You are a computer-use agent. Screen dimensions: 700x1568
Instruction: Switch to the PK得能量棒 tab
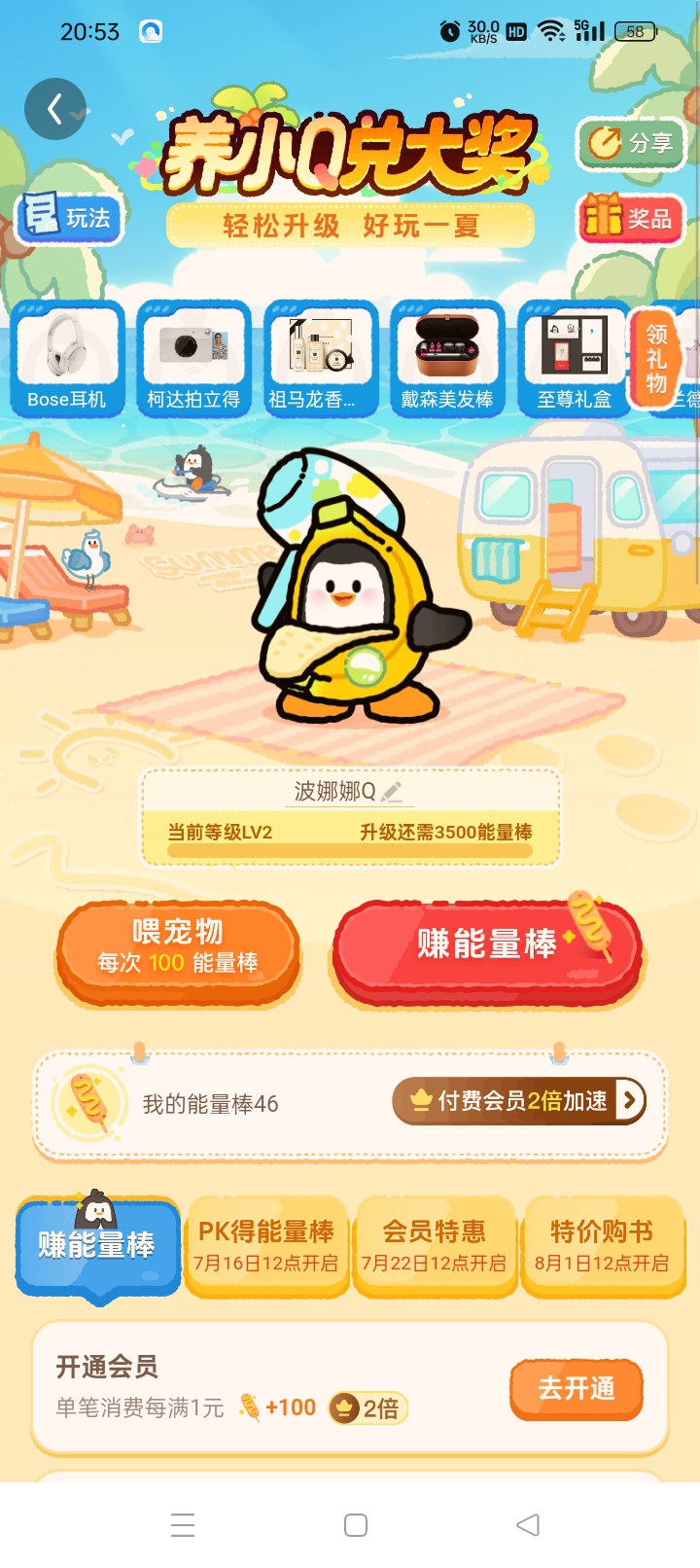(x=266, y=1246)
